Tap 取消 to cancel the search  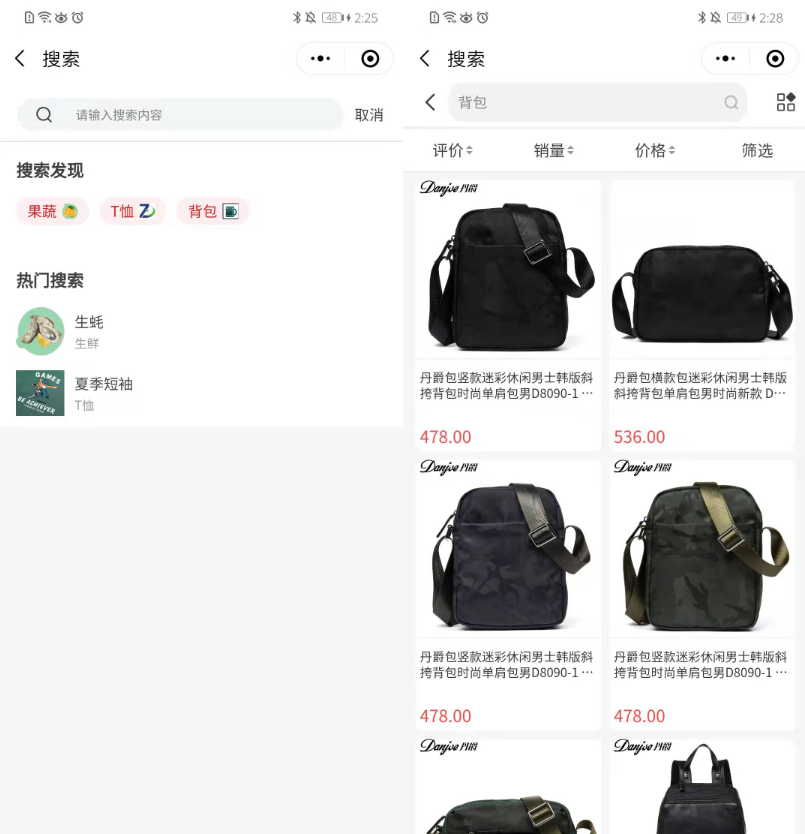click(369, 115)
